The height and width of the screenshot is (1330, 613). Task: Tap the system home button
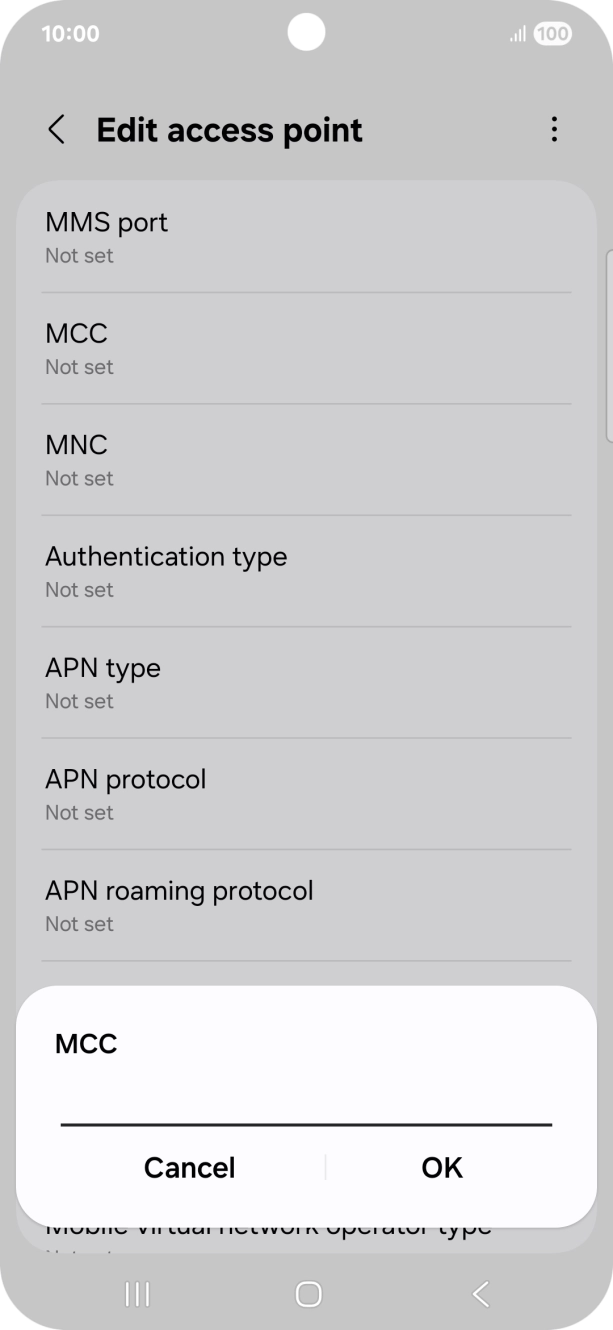pyautogui.click(x=308, y=1294)
